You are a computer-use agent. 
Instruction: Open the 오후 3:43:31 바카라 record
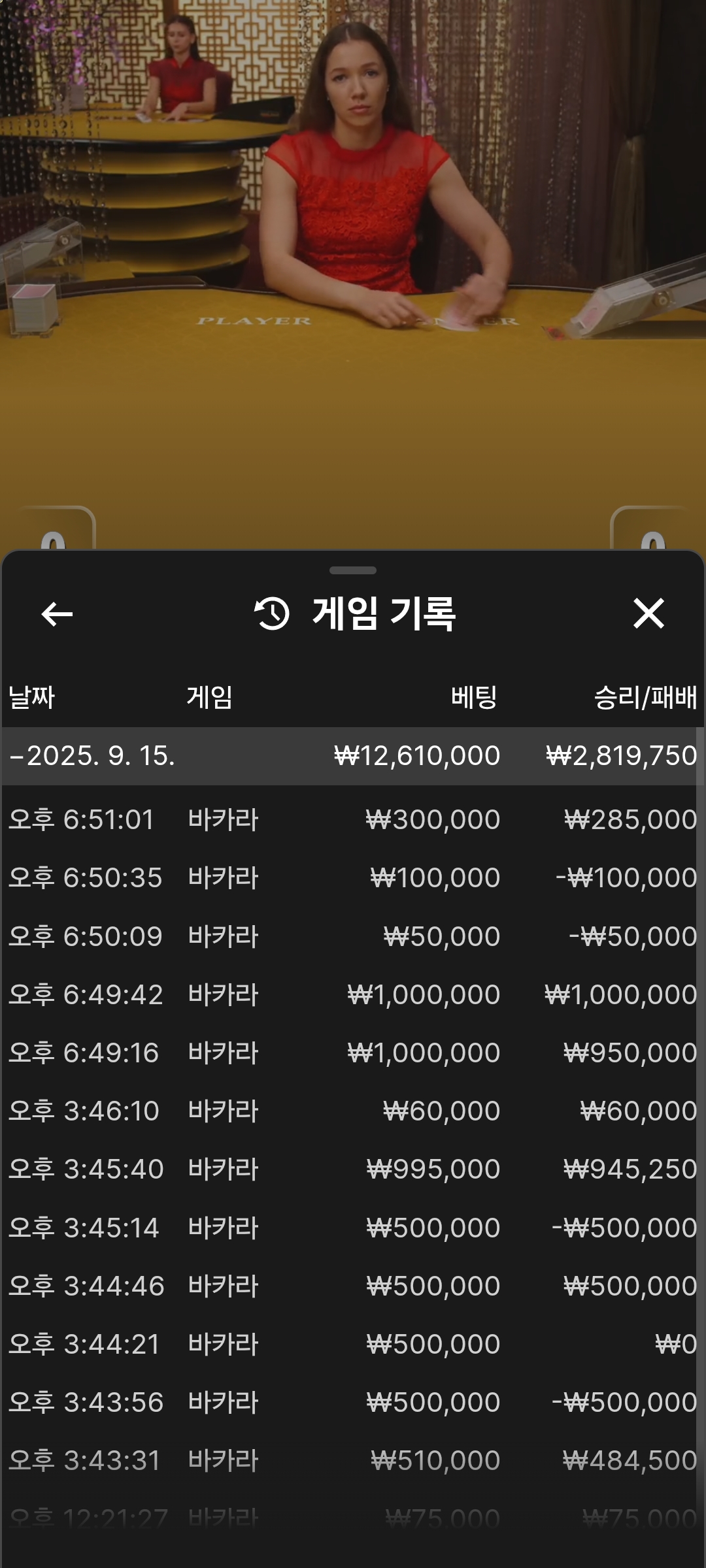(352, 1461)
